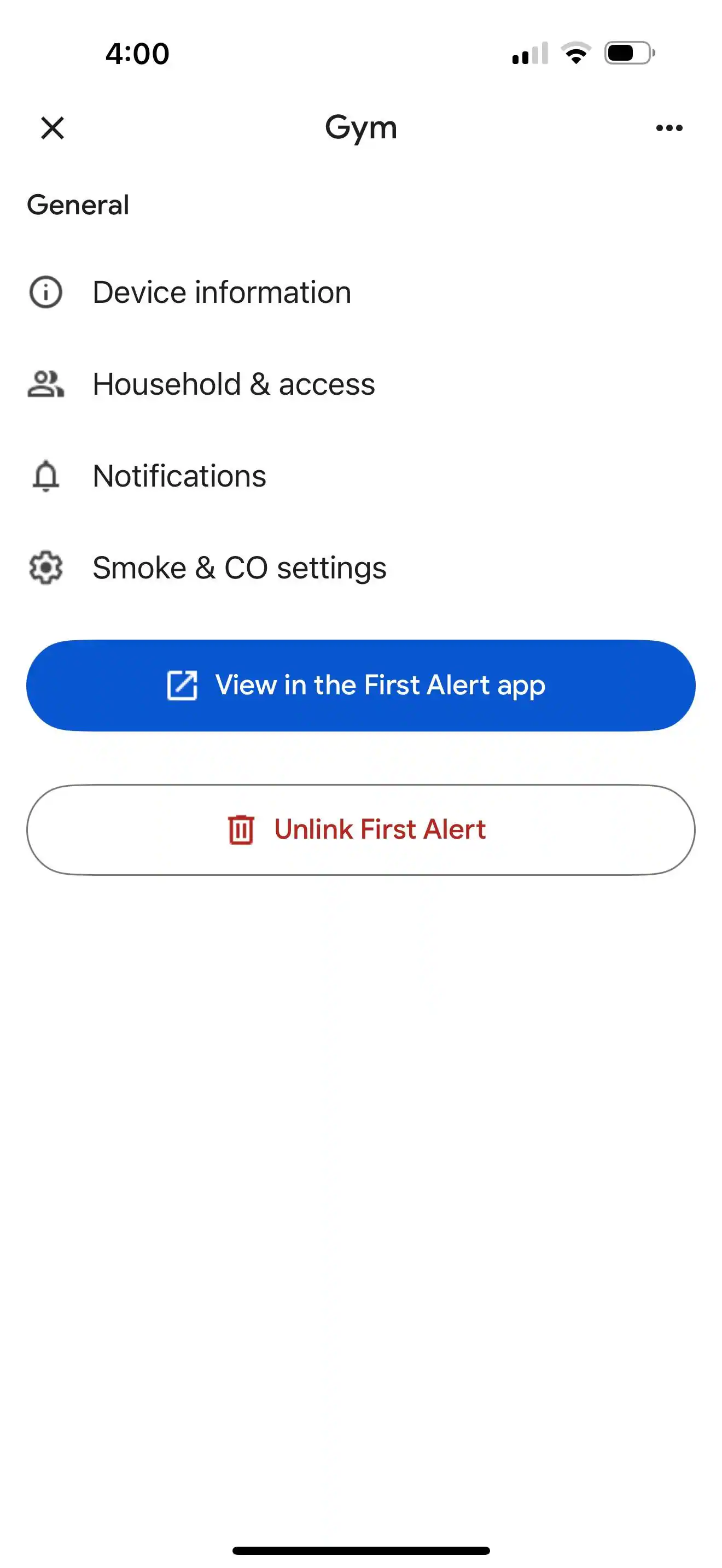
Task: Click the Notifications bell icon
Action: (45, 476)
